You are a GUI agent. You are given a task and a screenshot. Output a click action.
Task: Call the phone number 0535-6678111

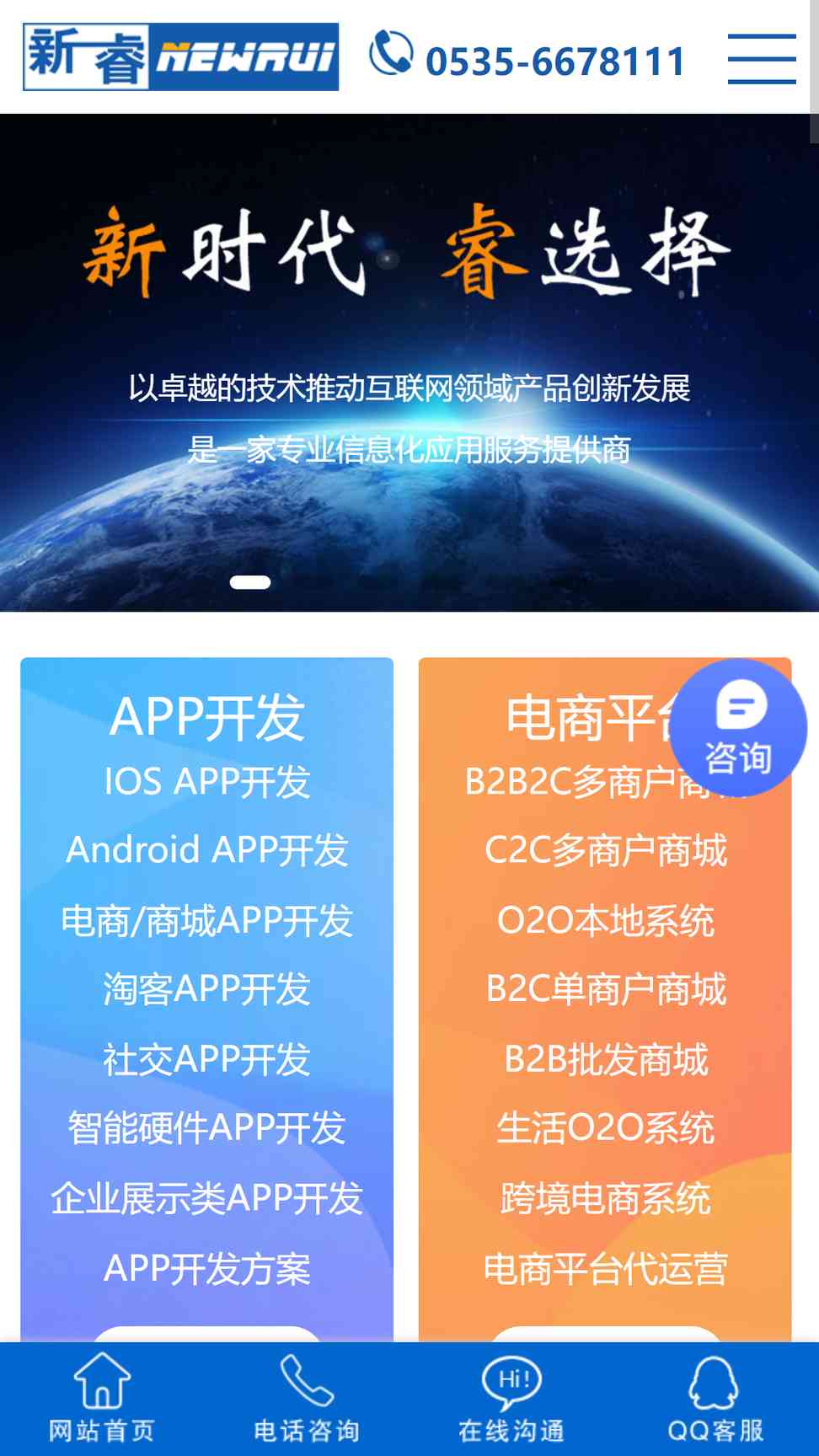(527, 59)
